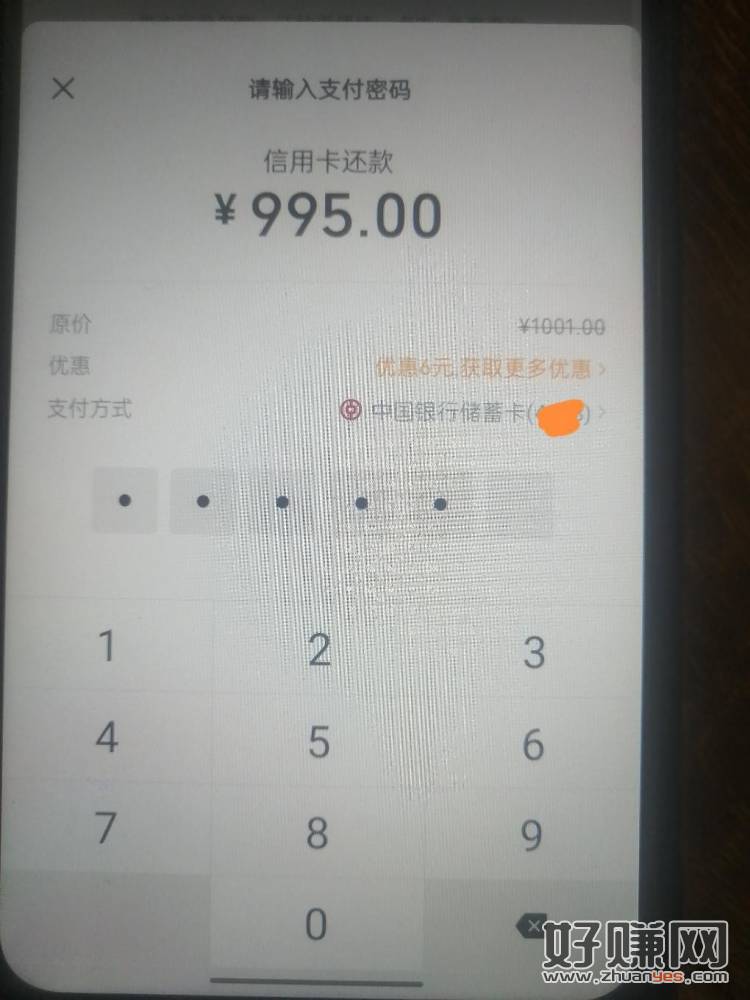
Task: Enter digit 2 on the keypad
Action: click(319, 651)
